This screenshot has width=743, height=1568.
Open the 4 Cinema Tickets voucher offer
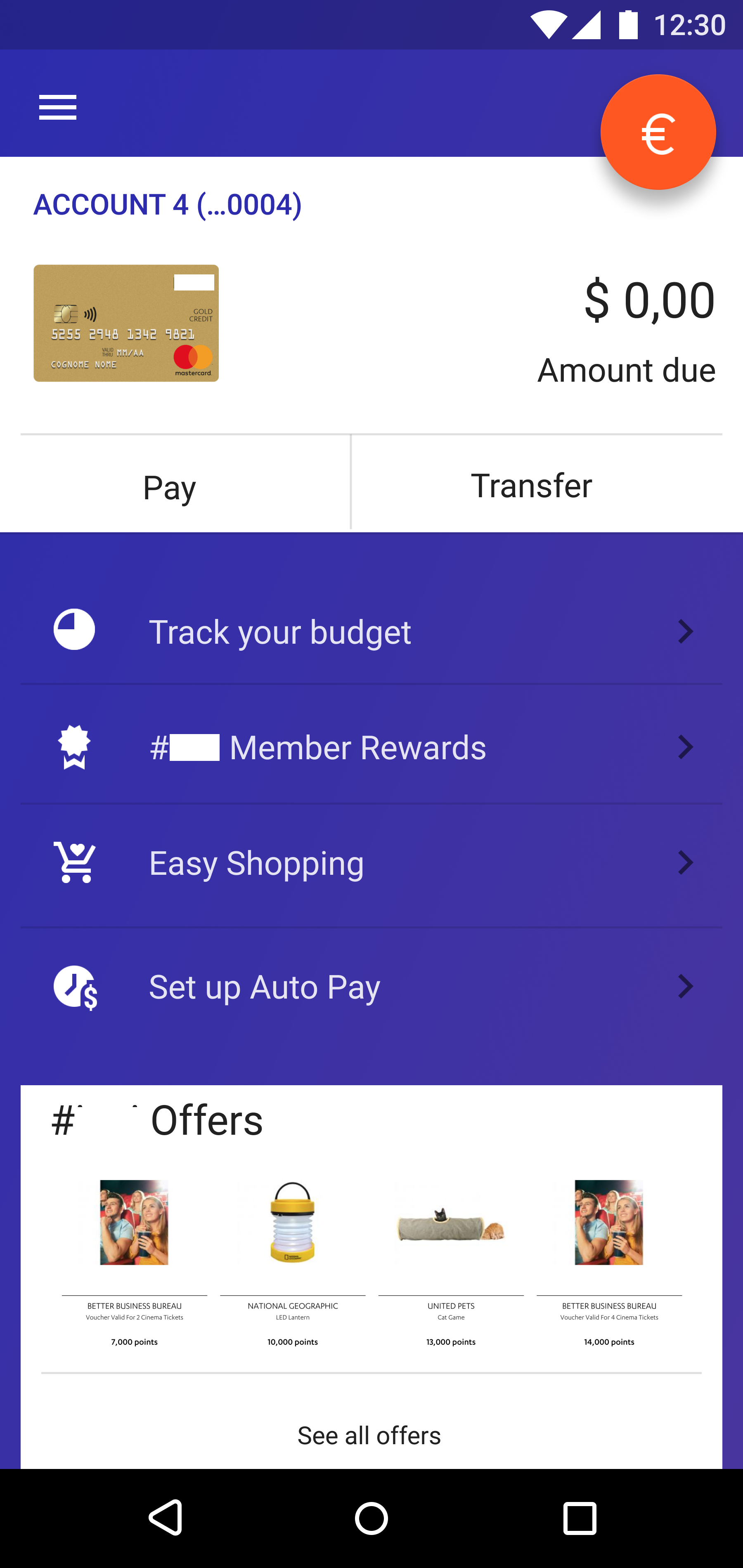tap(609, 1260)
